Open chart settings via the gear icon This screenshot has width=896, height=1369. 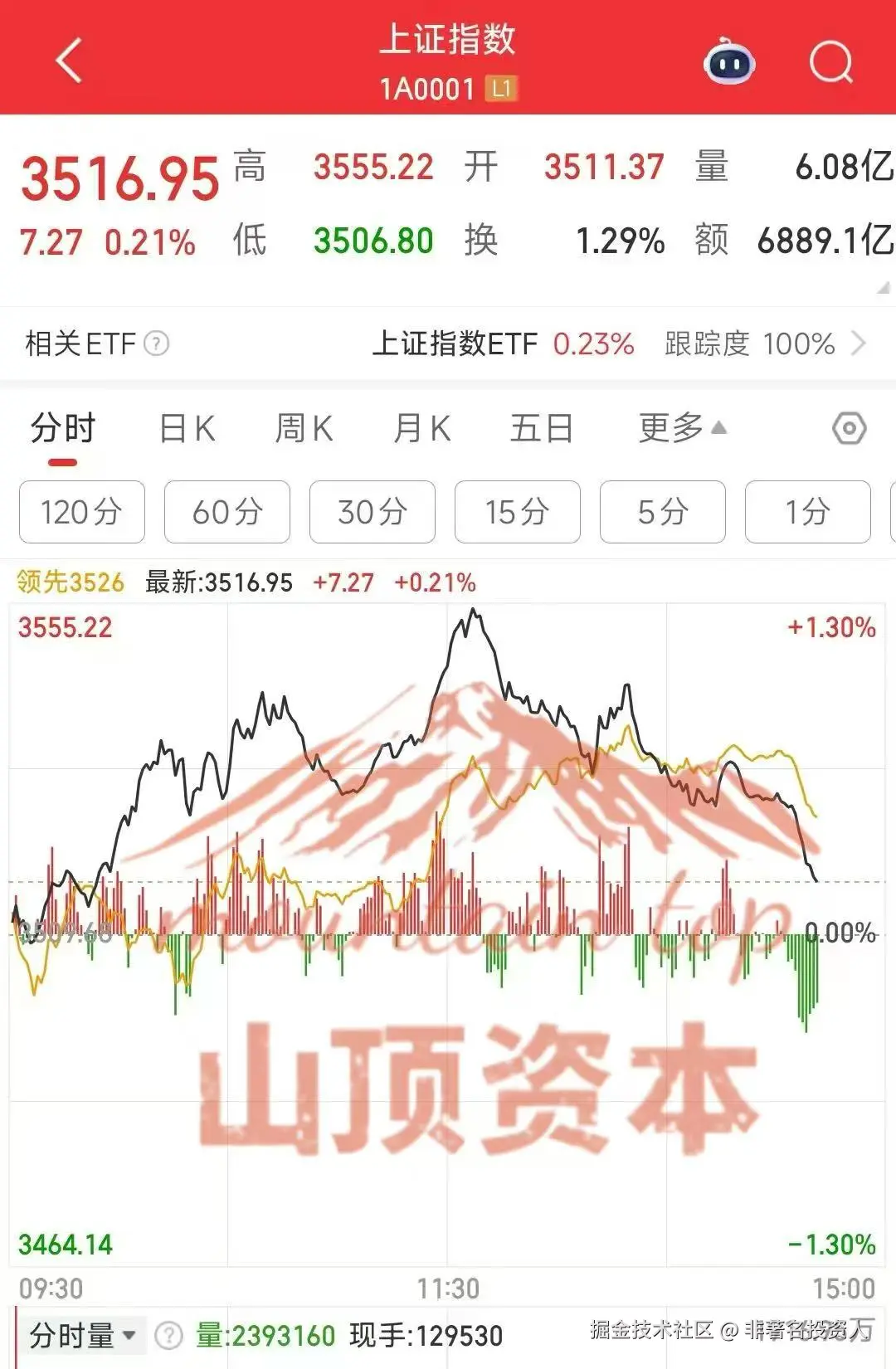(x=848, y=428)
